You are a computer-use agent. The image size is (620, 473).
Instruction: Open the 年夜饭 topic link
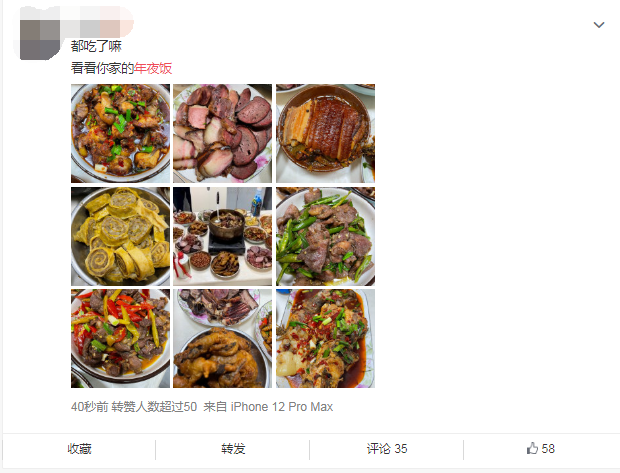click(x=153, y=68)
